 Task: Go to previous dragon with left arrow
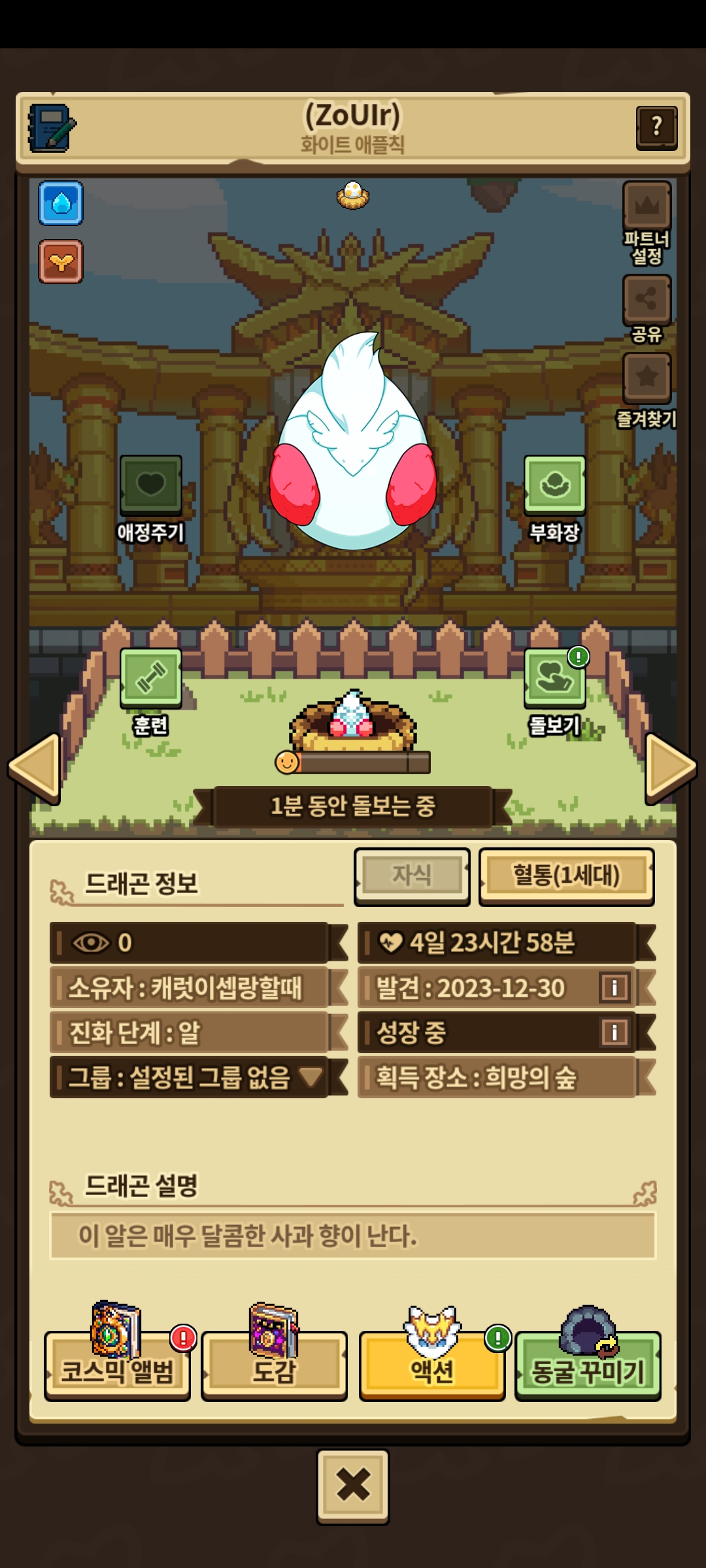tap(36, 768)
